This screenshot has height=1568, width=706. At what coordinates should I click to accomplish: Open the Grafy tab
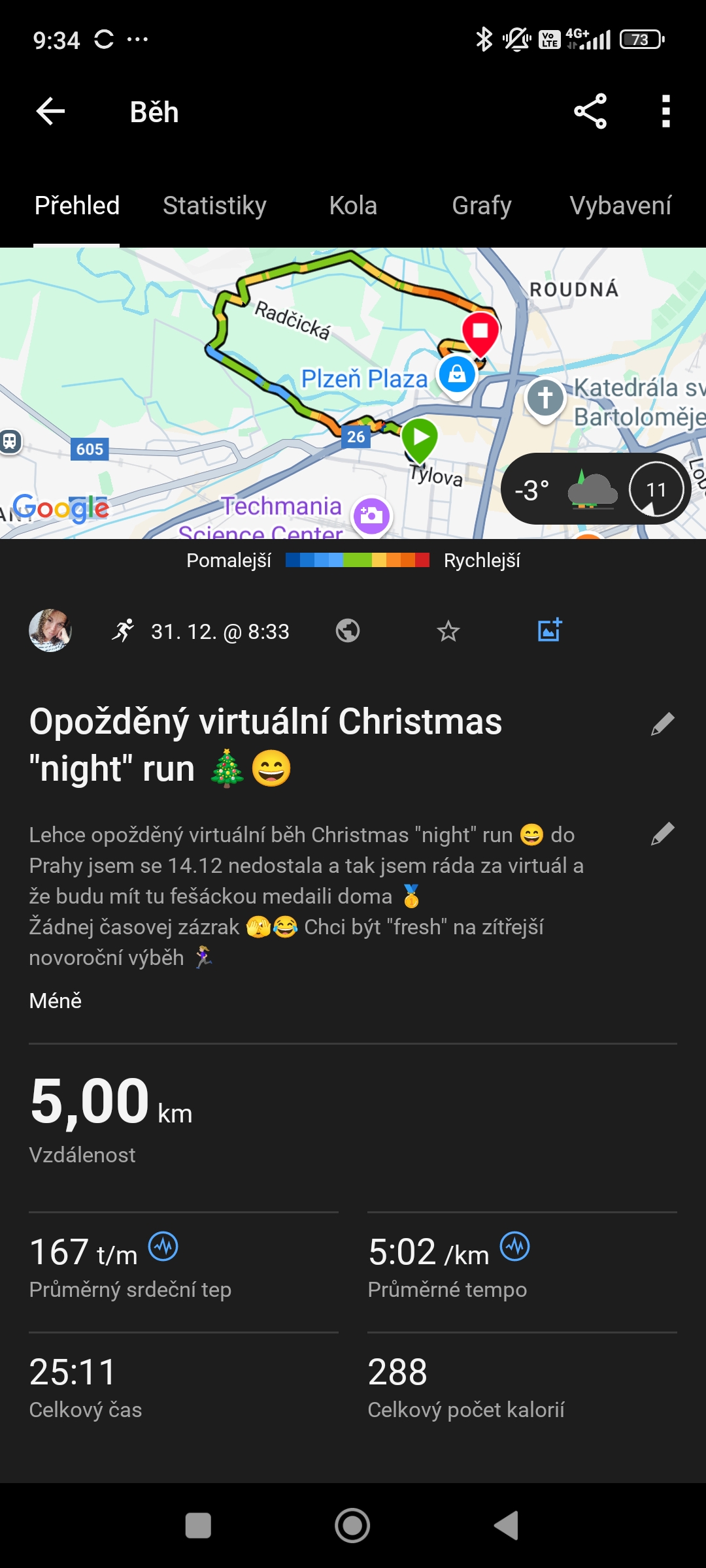pos(482,206)
